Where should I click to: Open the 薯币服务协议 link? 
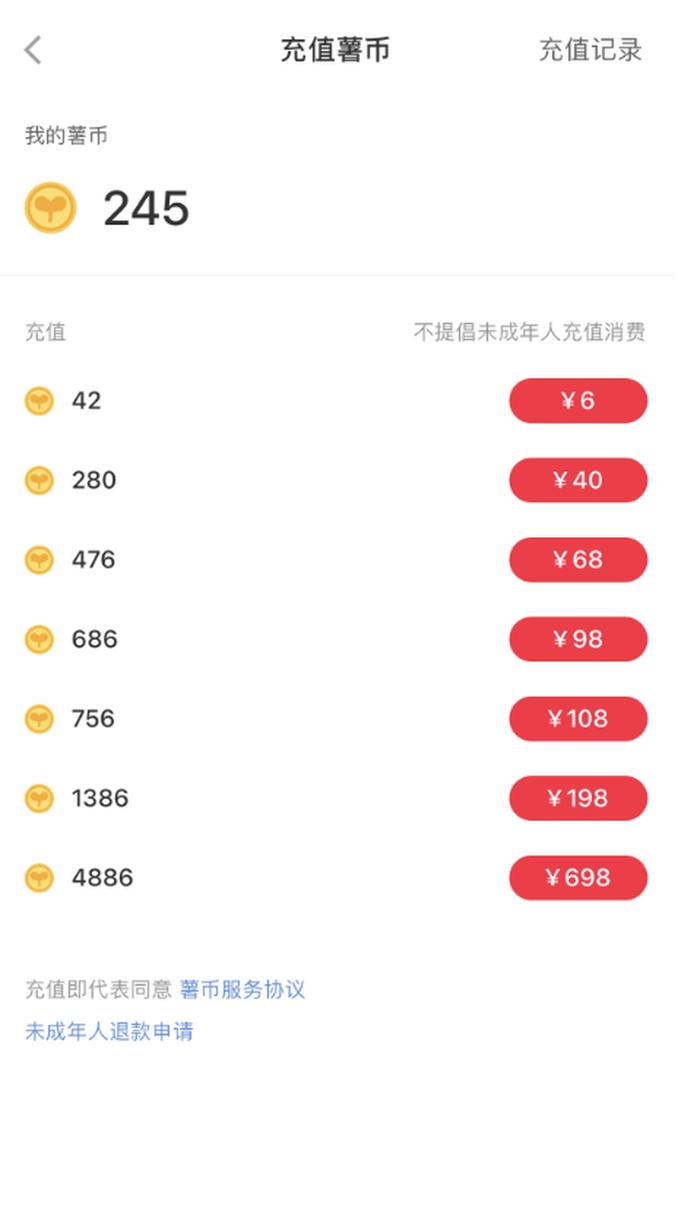[x=242, y=990]
